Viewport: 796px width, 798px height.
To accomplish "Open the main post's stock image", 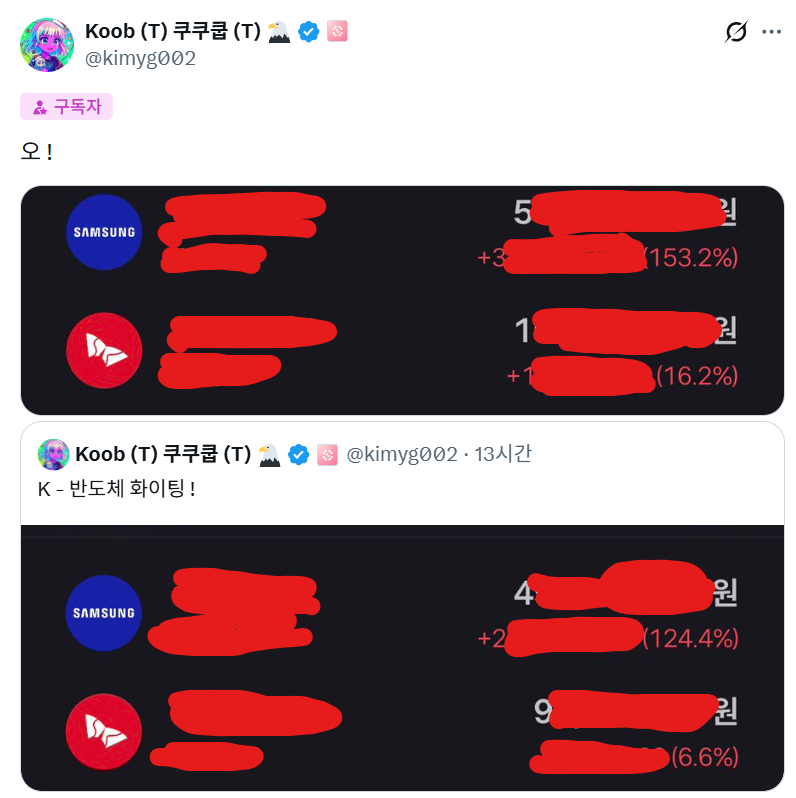I will [402, 300].
